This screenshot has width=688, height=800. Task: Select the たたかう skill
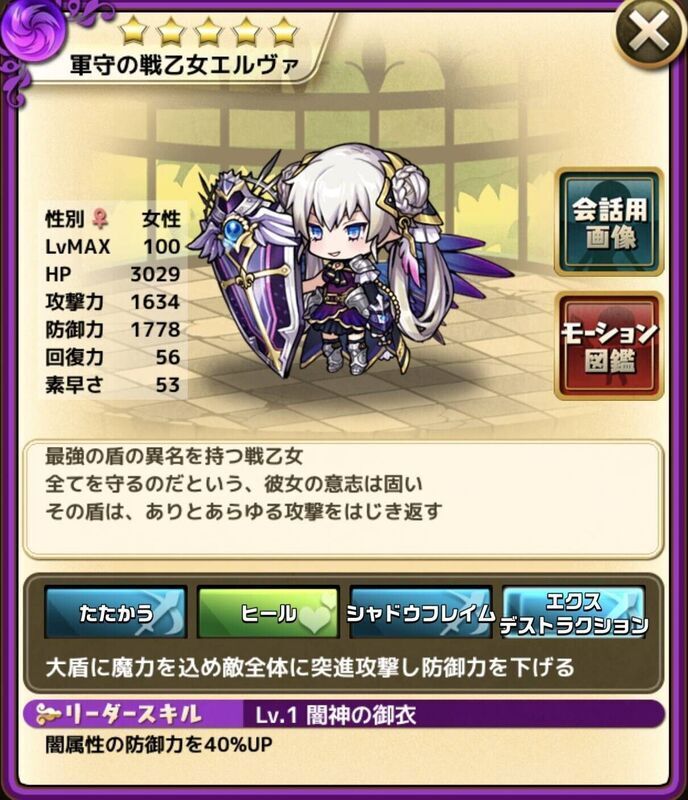pos(116,613)
